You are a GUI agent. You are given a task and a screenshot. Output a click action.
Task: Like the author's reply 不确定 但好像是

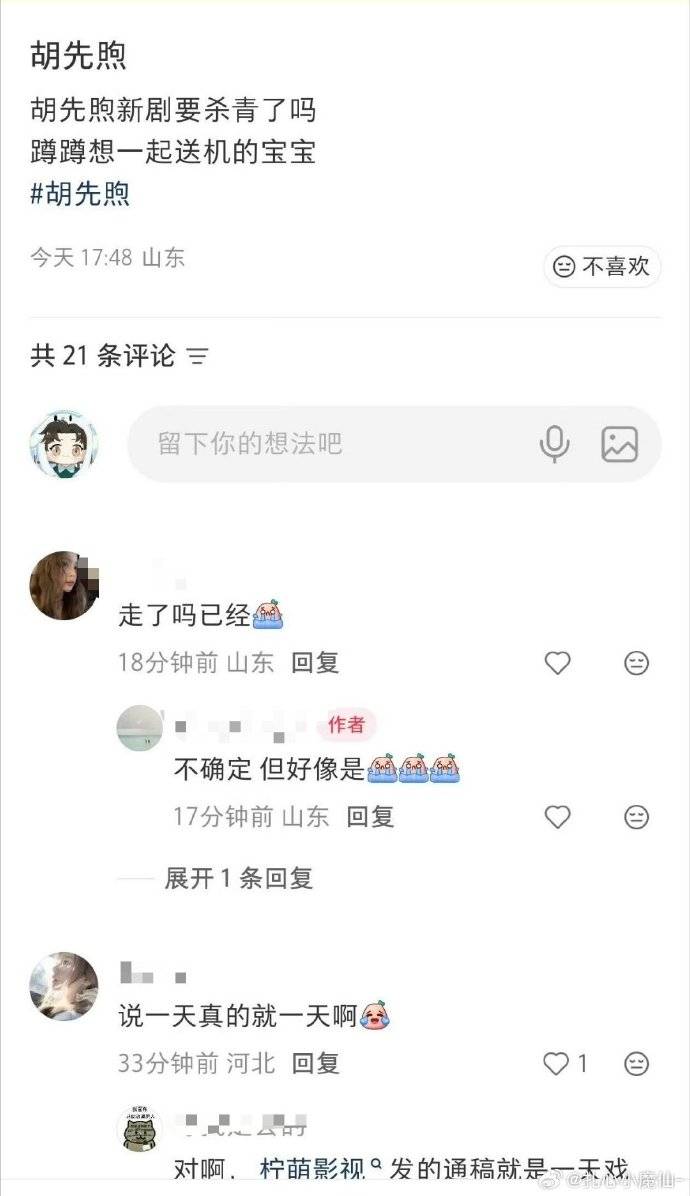tap(557, 817)
